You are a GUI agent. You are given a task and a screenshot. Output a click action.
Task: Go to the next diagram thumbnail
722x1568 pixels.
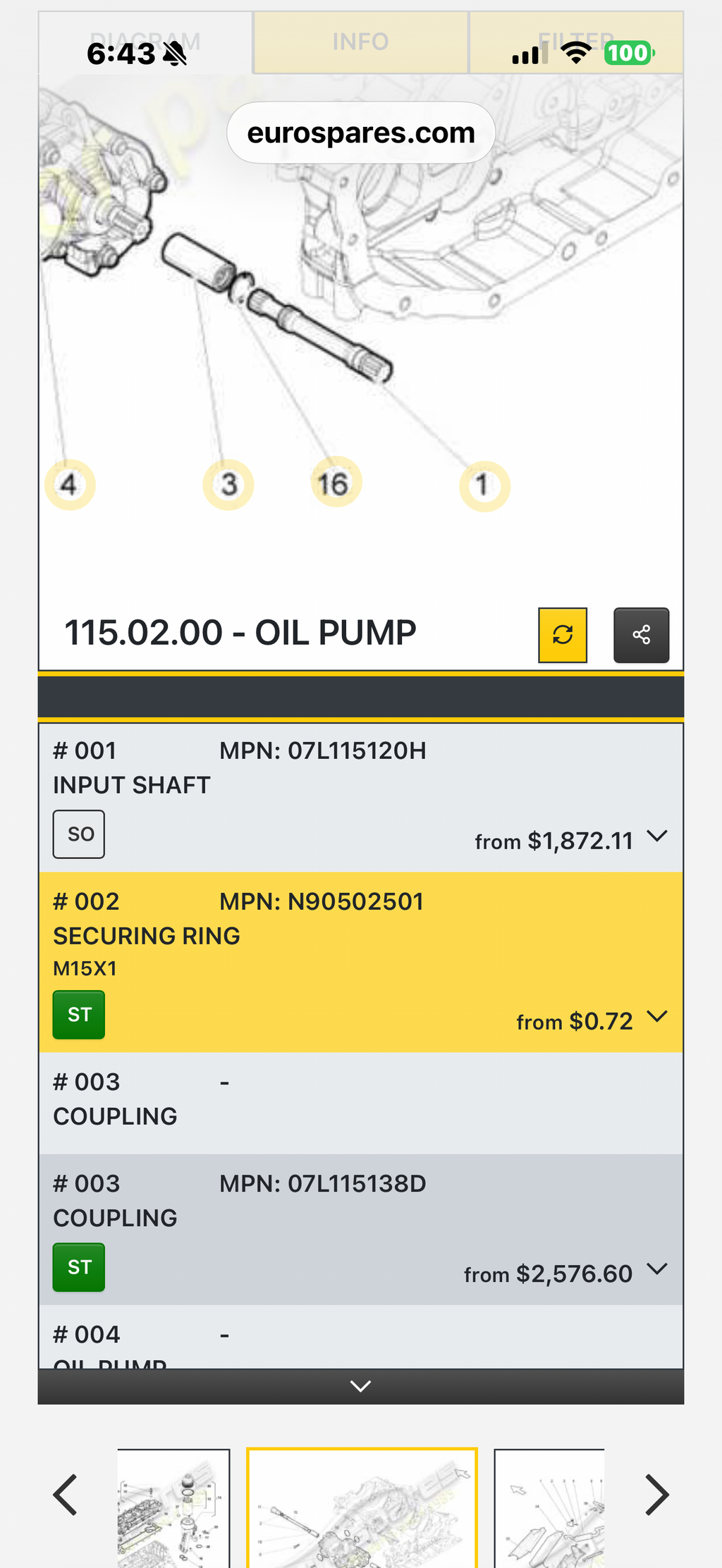click(656, 1494)
